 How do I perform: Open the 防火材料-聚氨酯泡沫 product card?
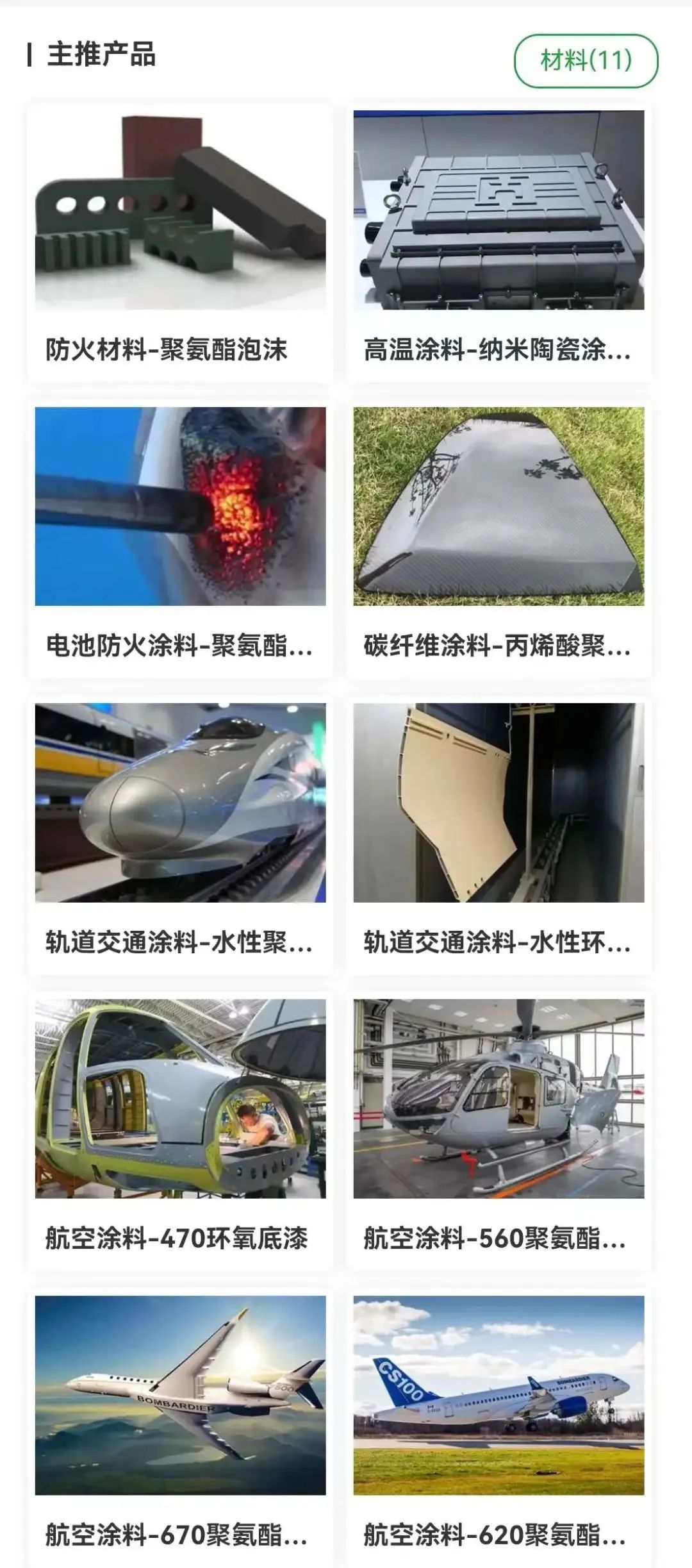pyautogui.click(x=180, y=244)
